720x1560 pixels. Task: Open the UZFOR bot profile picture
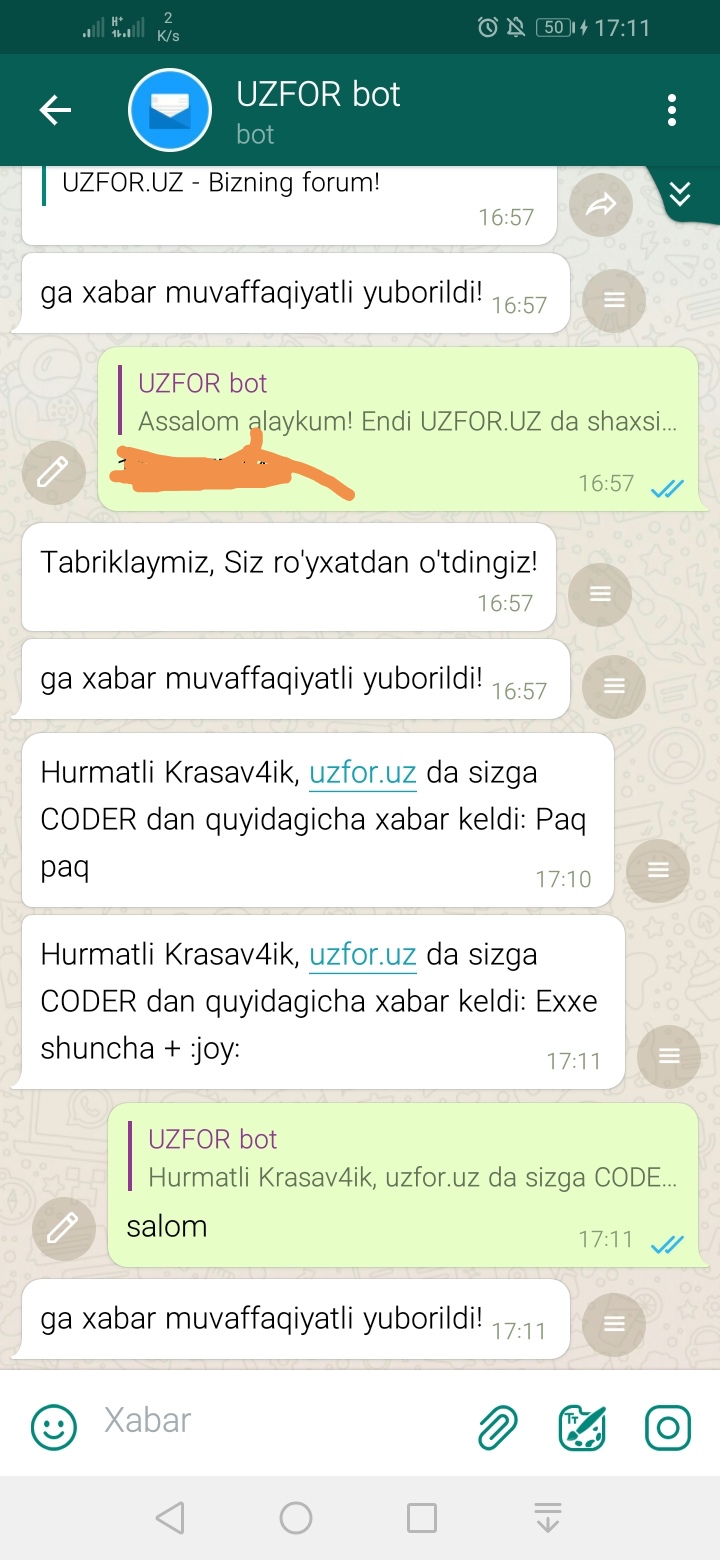(170, 110)
